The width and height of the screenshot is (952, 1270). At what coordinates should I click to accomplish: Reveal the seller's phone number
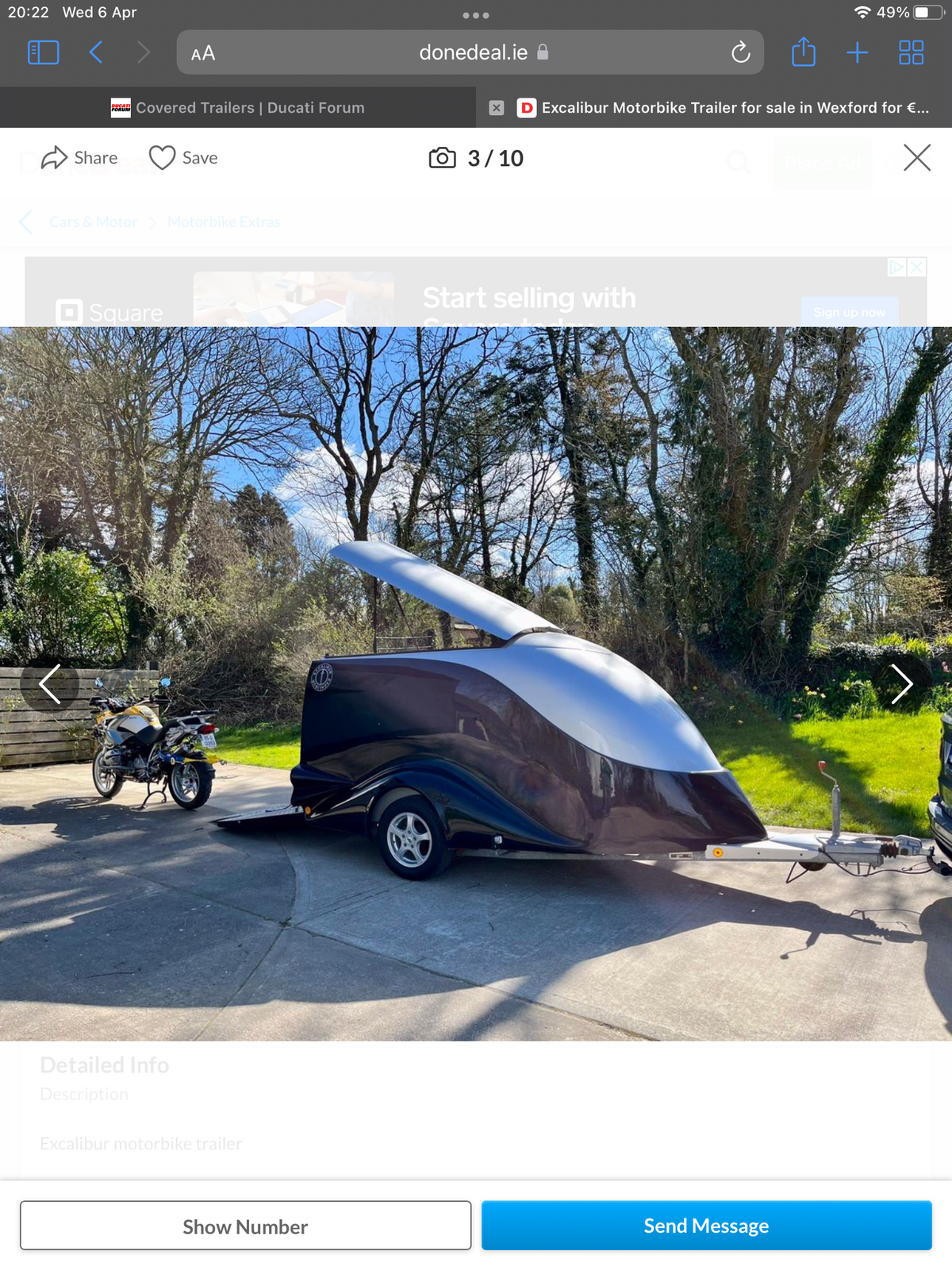pos(245,1226)
